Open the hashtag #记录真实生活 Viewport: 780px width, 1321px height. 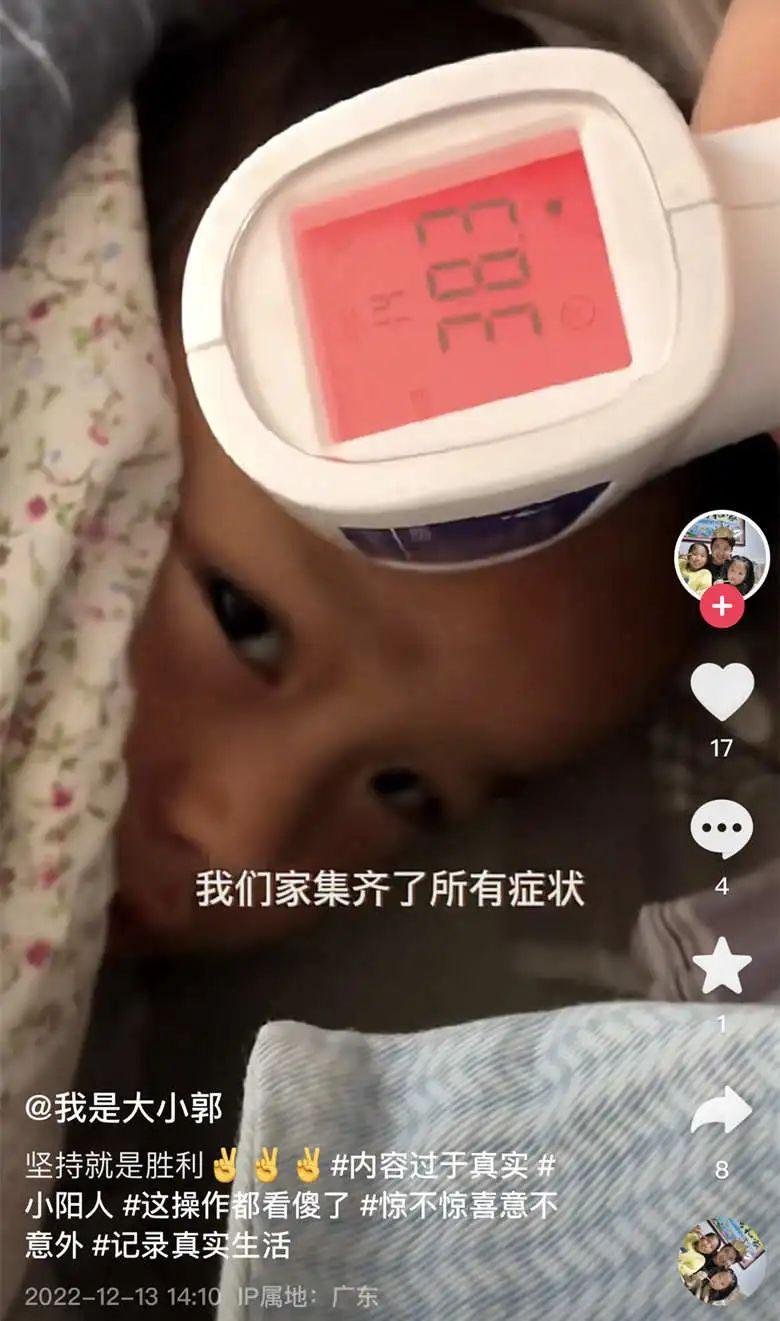(x=191, y=1246)
